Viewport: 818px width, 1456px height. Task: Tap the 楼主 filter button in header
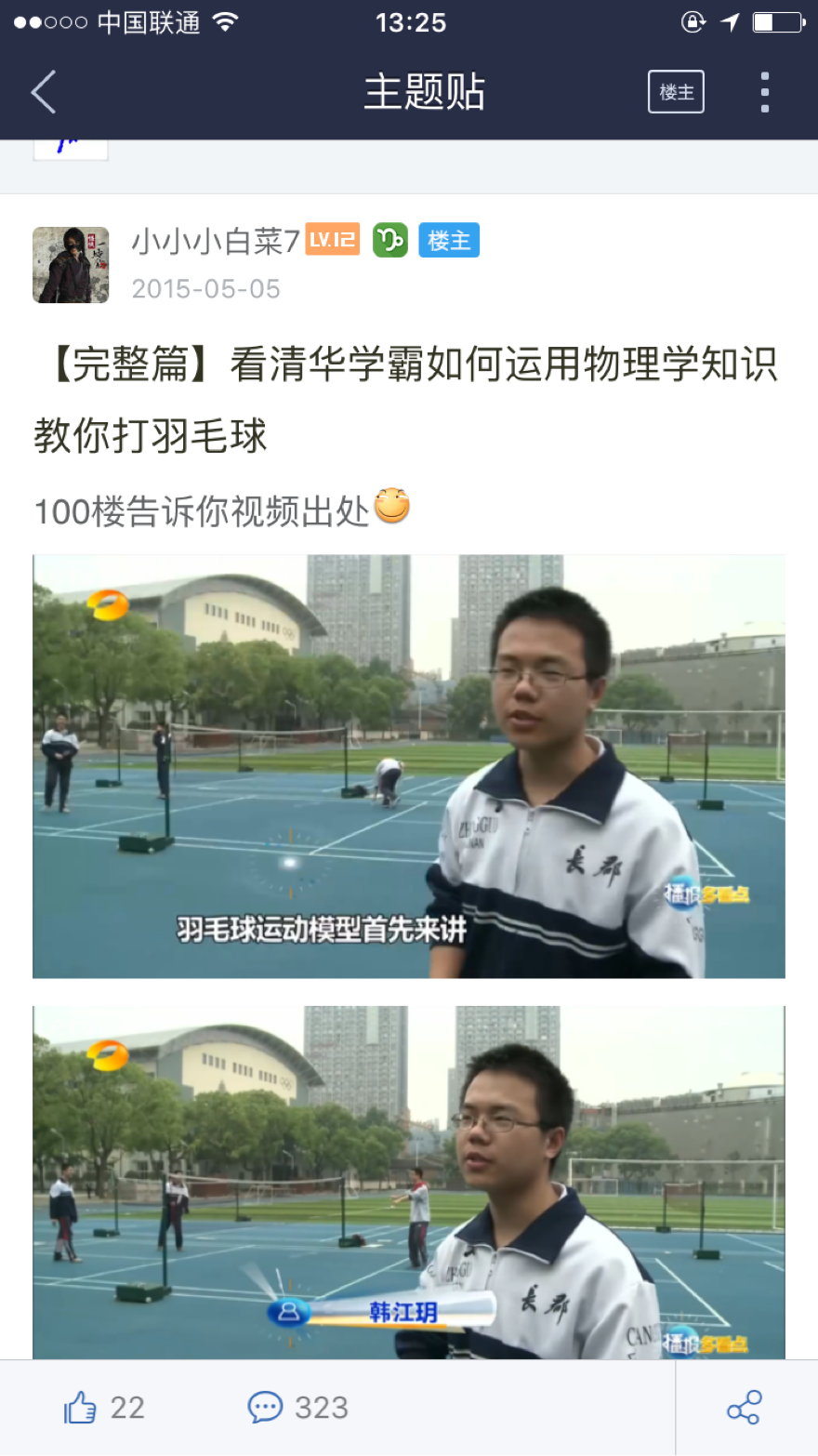click(x=676, y=92)
